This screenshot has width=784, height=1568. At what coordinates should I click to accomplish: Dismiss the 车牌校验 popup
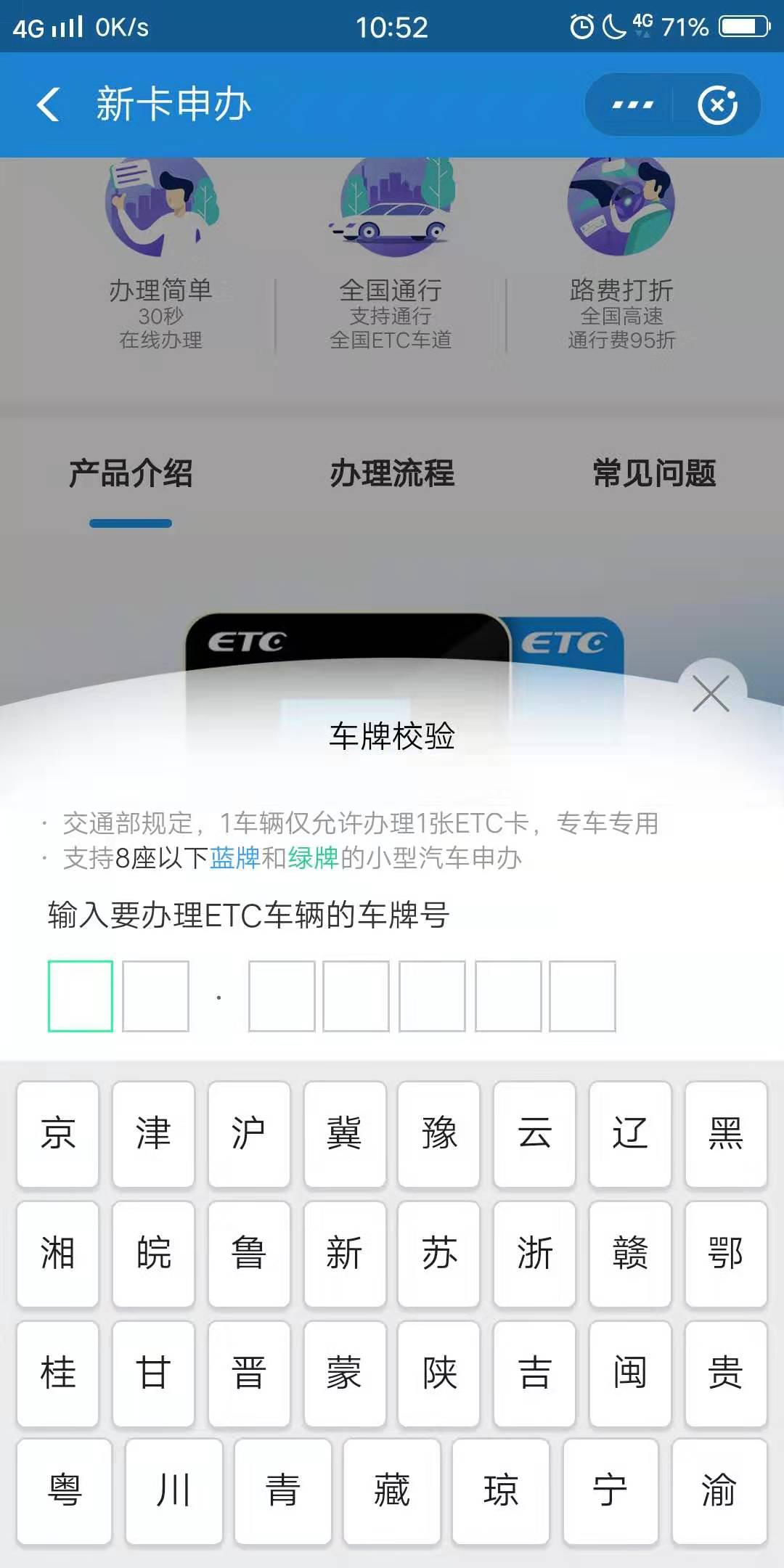click(711, 693)
